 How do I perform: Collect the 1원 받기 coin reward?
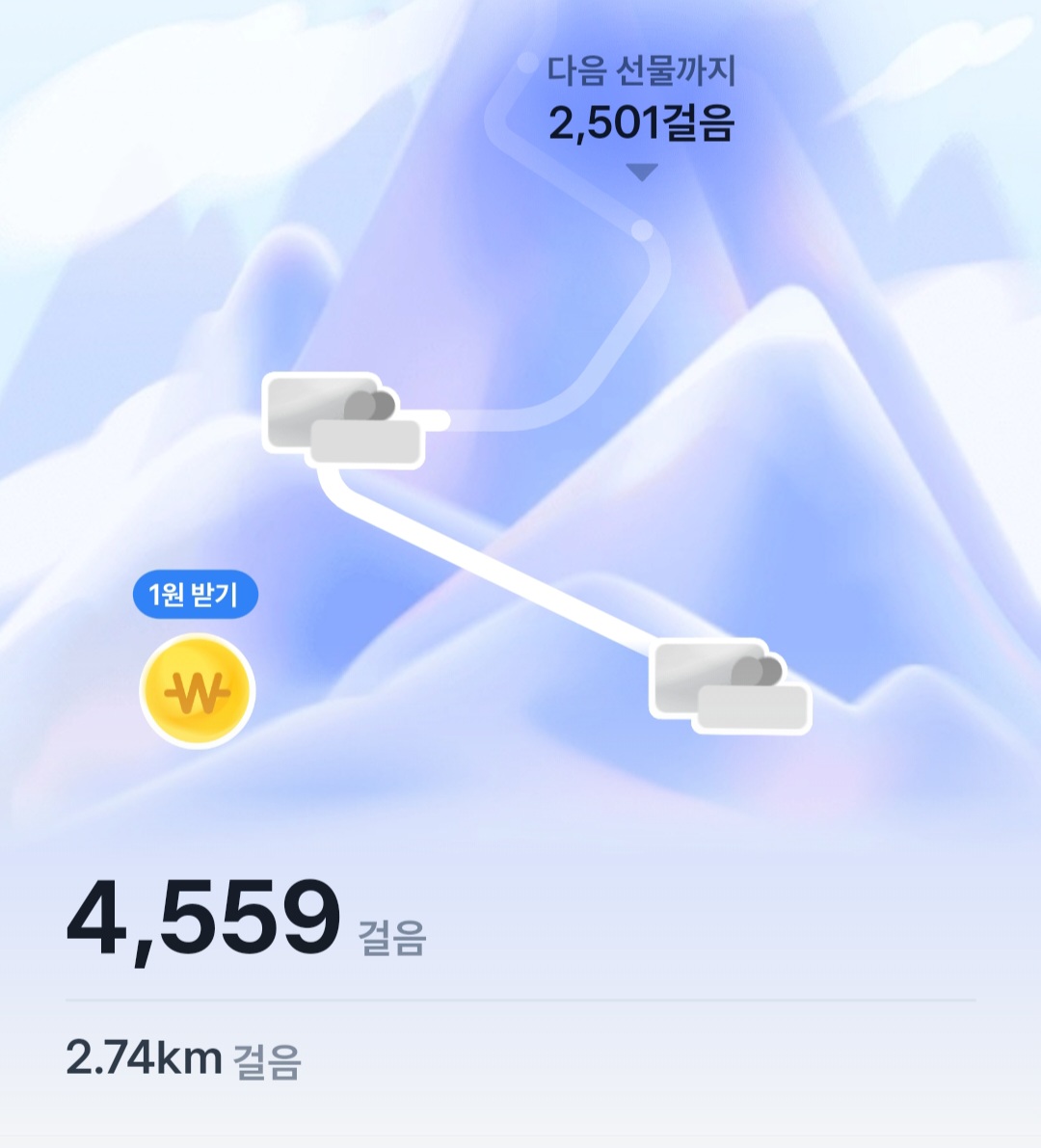tap(198, 690)
